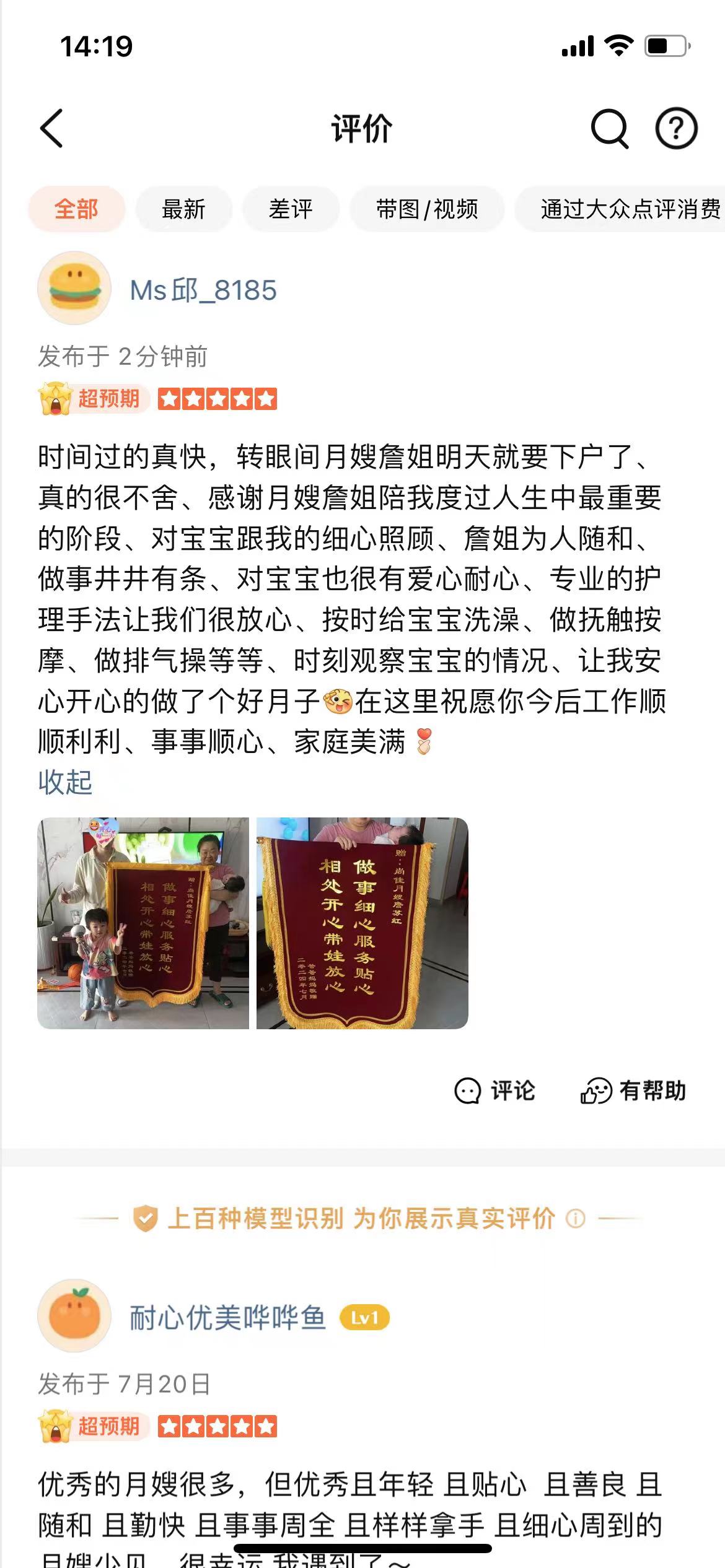Image resolution: width=725 pixels, height=1568 pixels.
Task: Tap the username 耐心优美哗哗鱼
Action: [x=227, y=1317]
